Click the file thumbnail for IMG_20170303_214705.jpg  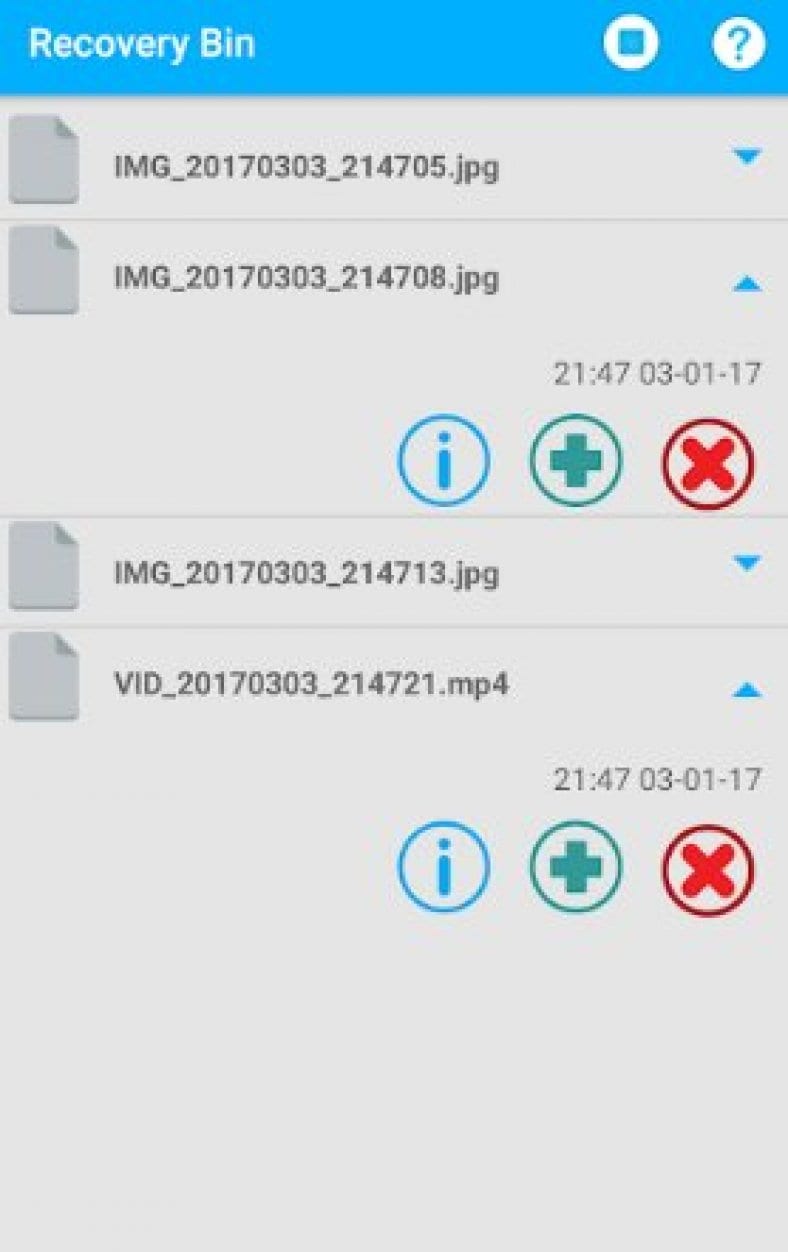click(42, 158)
